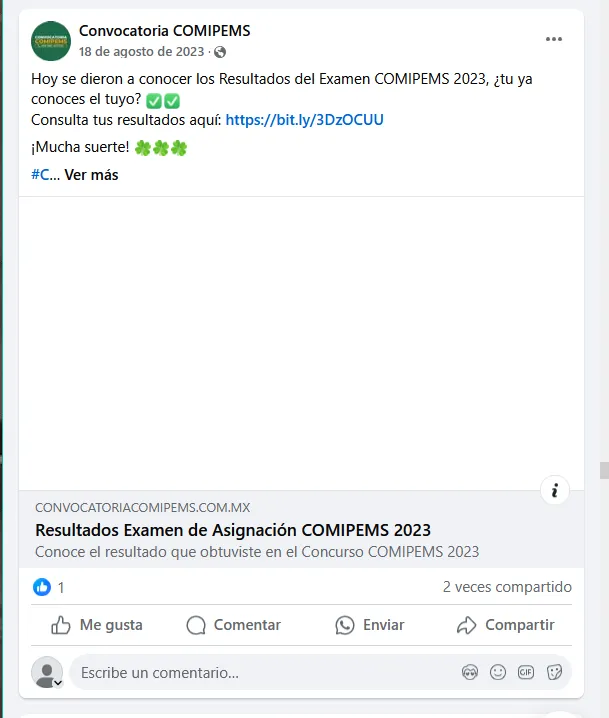609x718 pixels.
Task: Open the Resultados Examen de Asignación COMIPEMS 2023 card
Action: pos(233,530)
